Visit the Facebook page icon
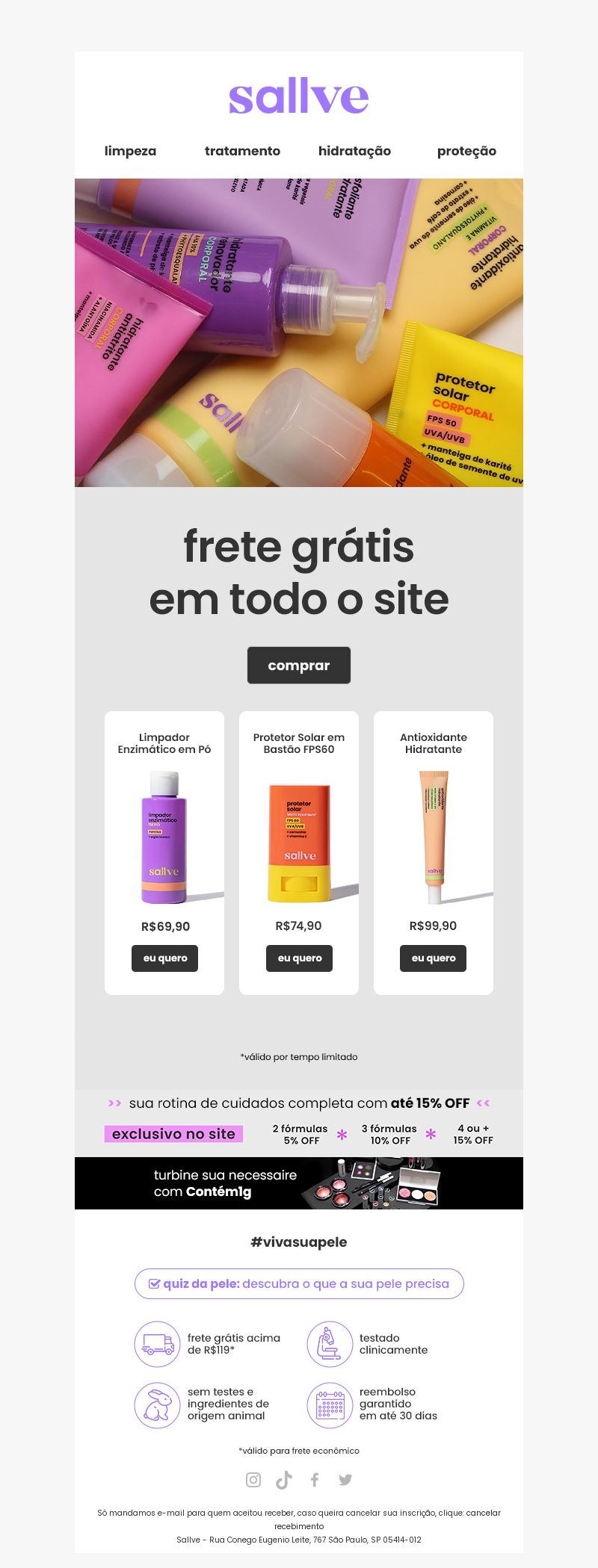 [x=315, y=1480]
